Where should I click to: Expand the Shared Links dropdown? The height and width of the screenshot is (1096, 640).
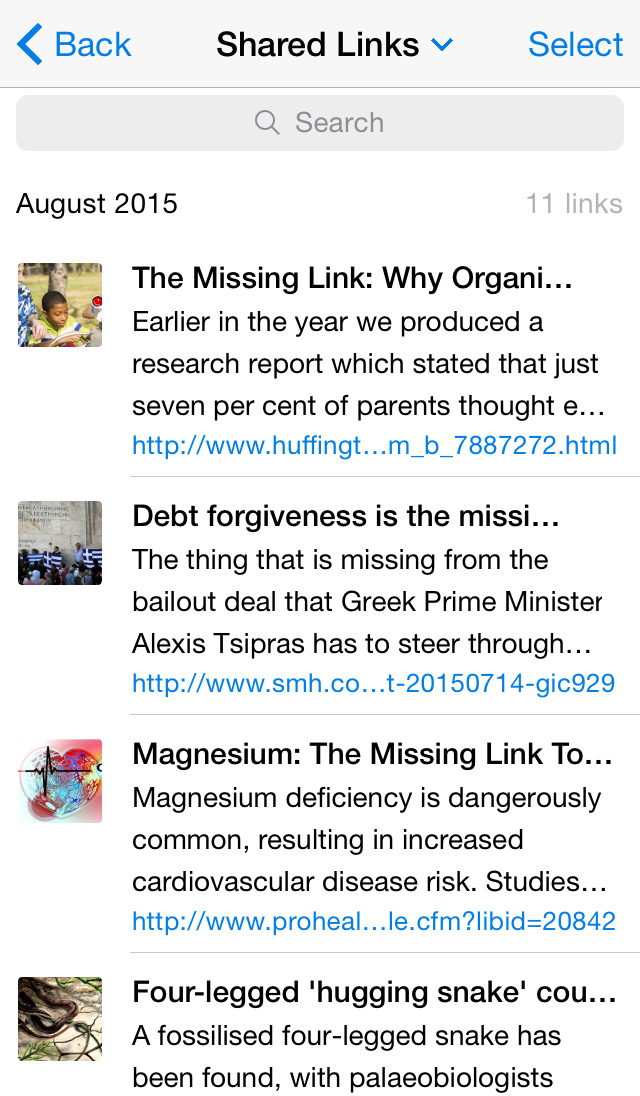[x=334, y=45]
